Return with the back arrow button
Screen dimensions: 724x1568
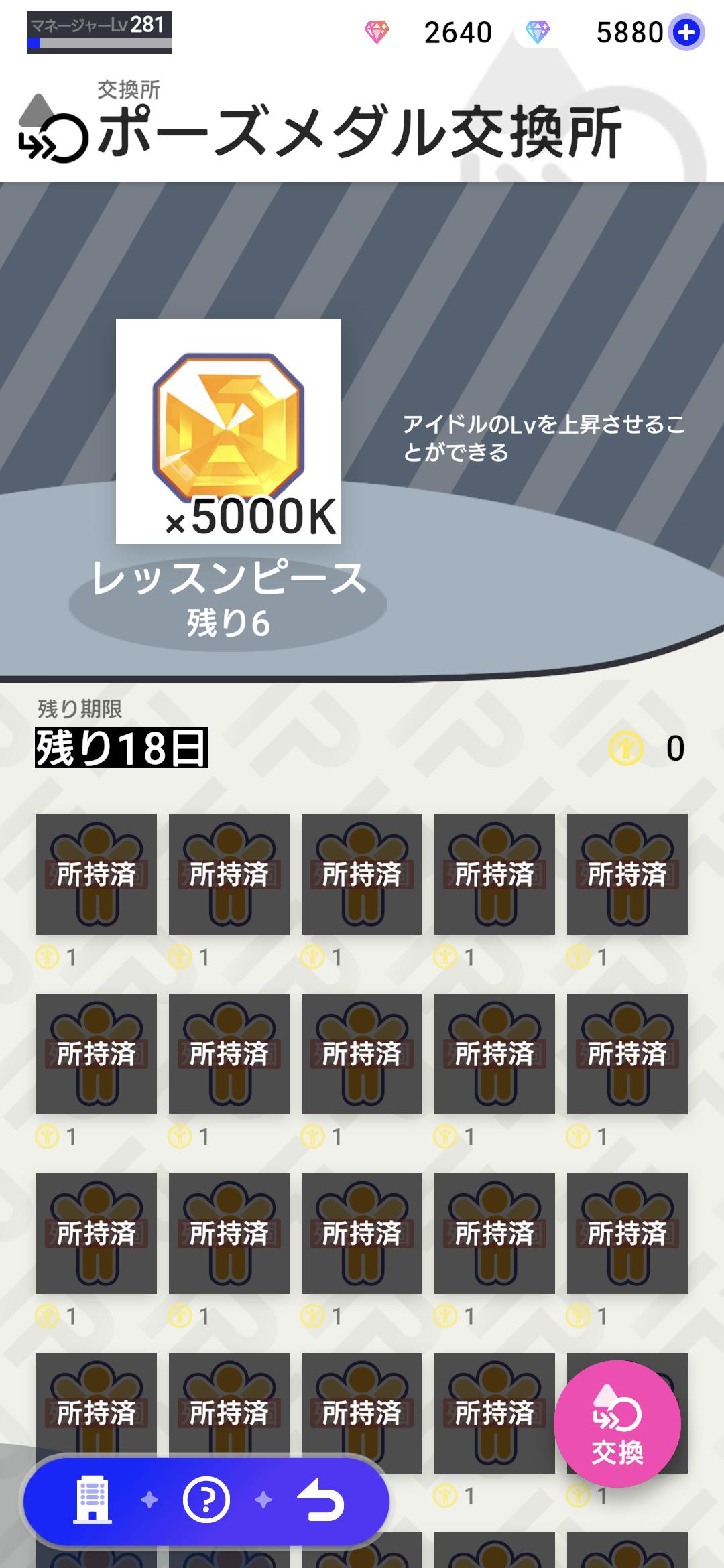320,1499
